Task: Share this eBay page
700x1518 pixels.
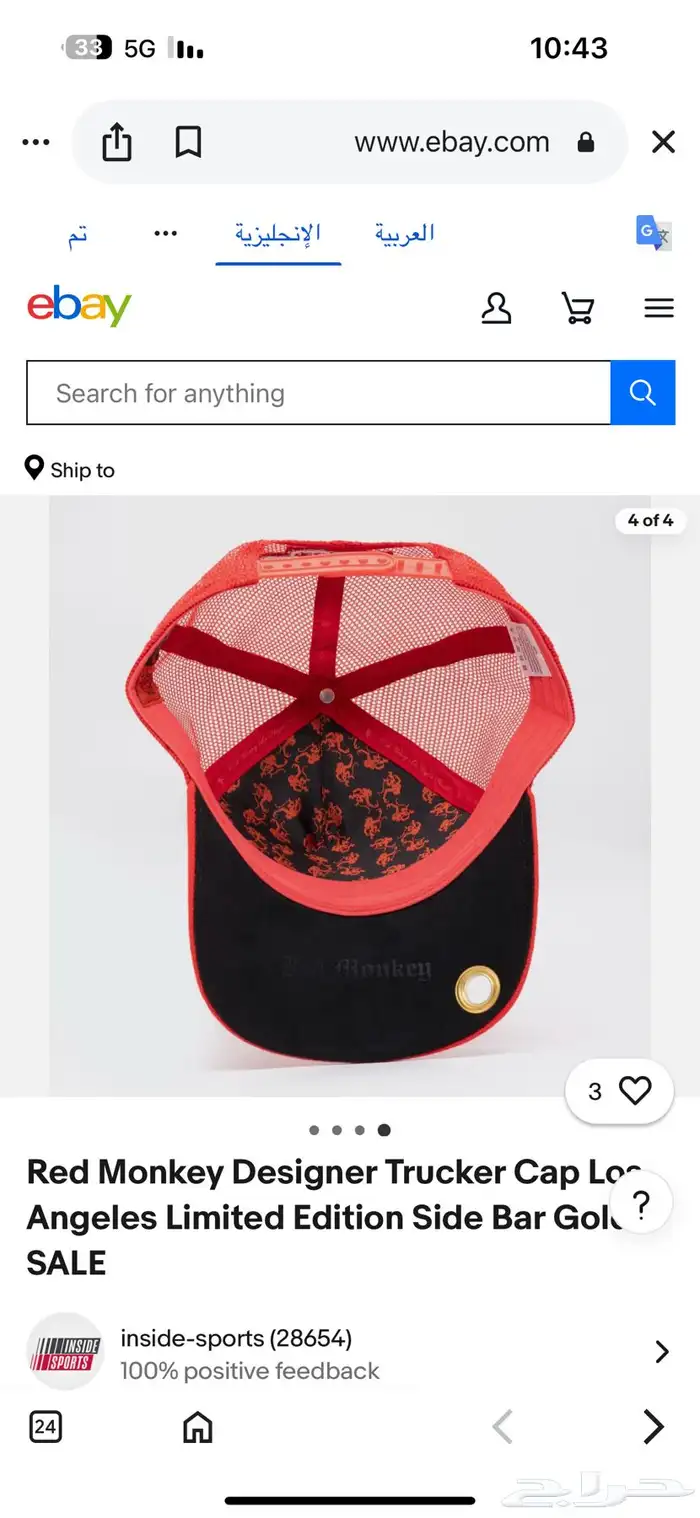Action: [117, 142]
